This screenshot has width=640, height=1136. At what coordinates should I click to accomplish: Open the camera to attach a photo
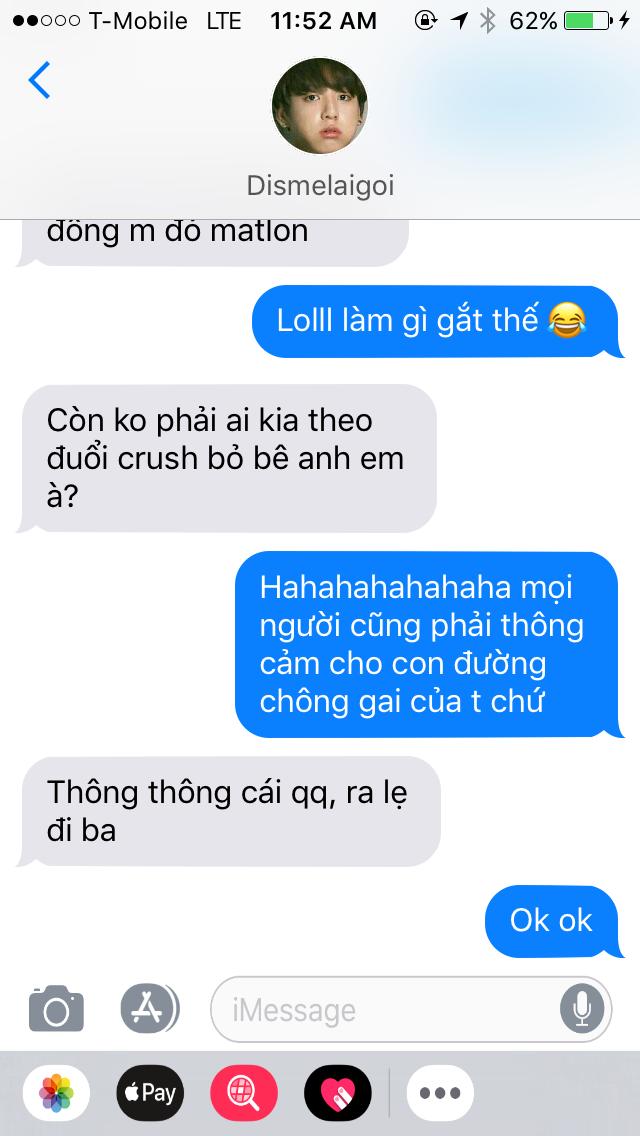pyautogui.click(x=56, y=1008)
